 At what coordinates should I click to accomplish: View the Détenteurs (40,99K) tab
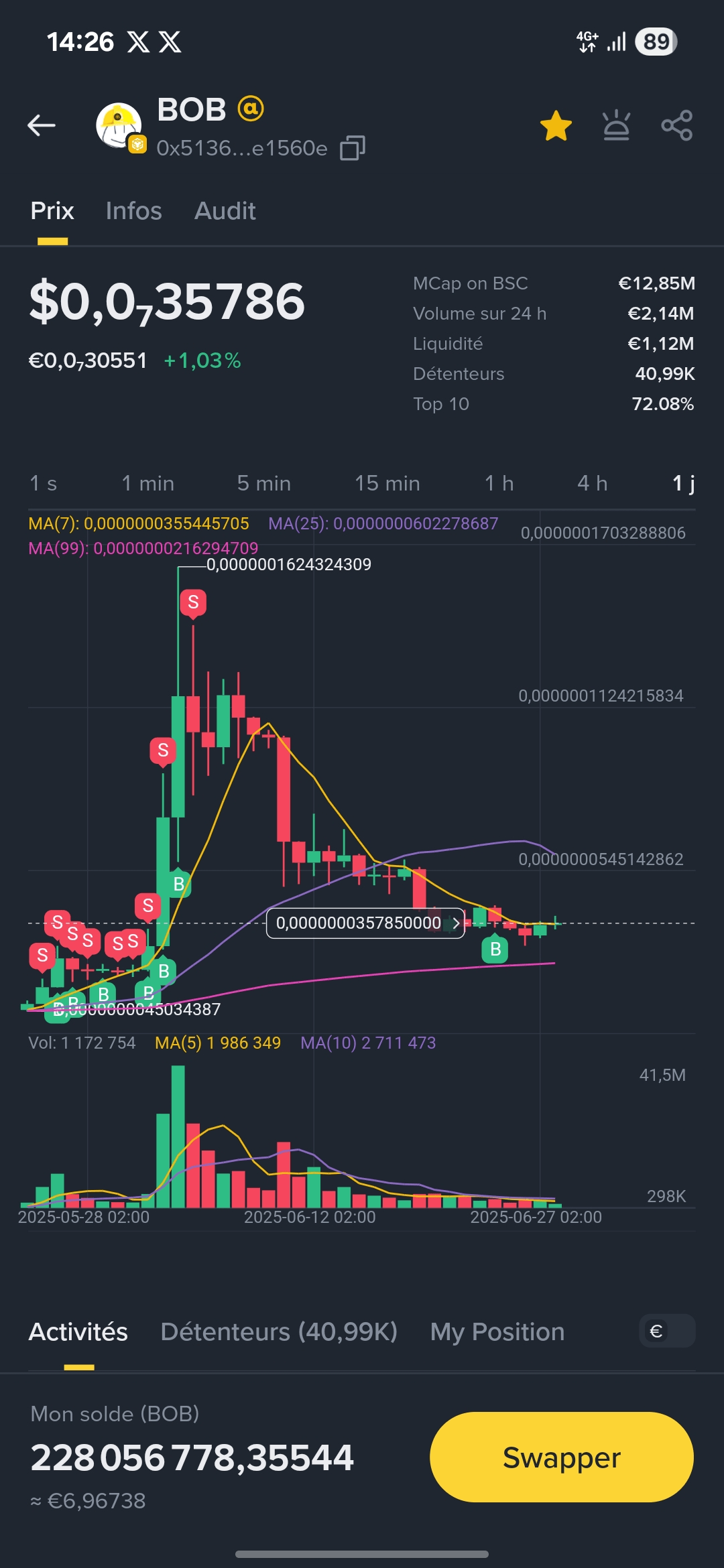[x=279, y=1331]
